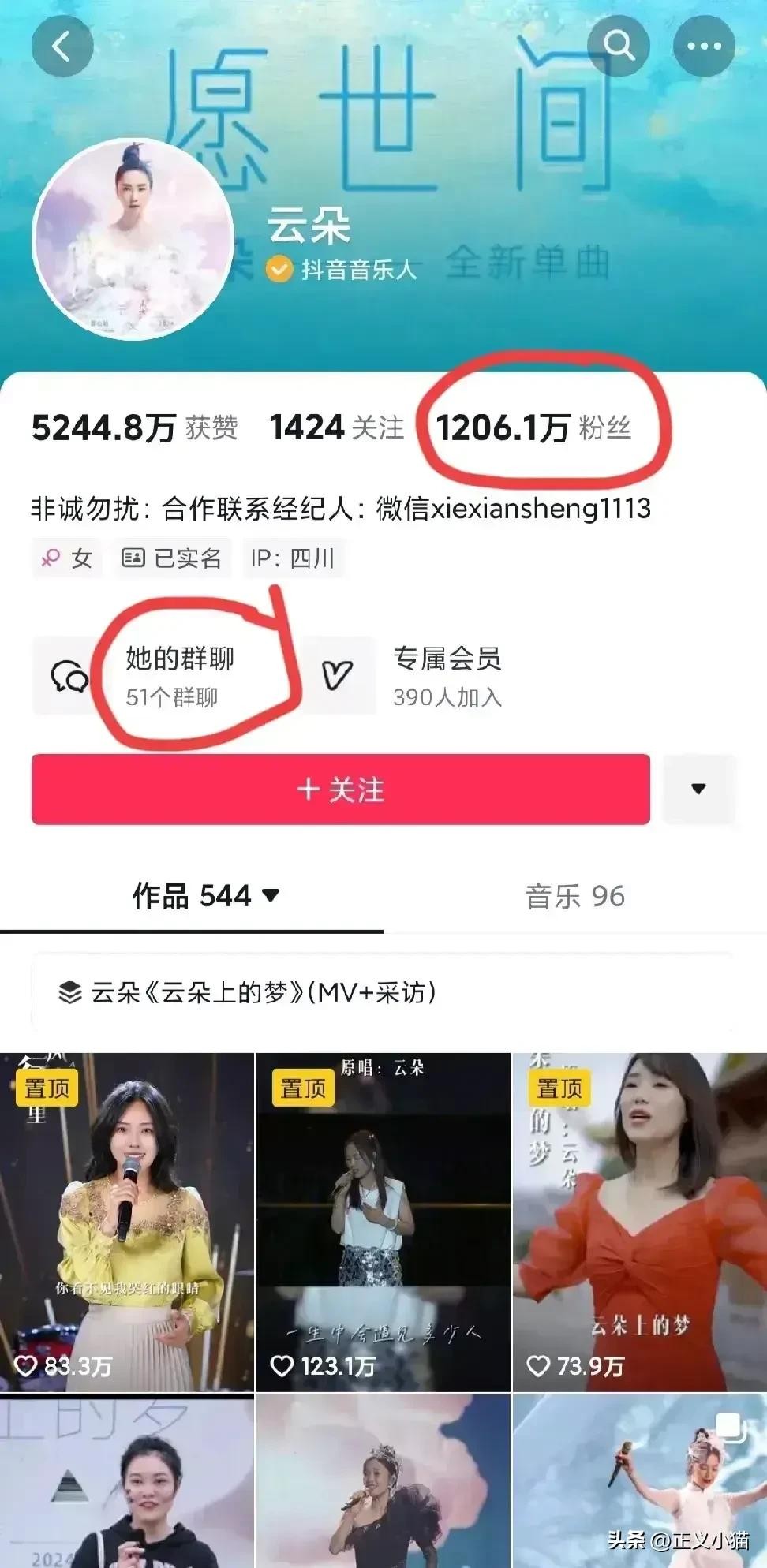Open the three-dot overflow menu
Screen dimensions: 767x1568
pyautogui.click(x=704, y=46)
